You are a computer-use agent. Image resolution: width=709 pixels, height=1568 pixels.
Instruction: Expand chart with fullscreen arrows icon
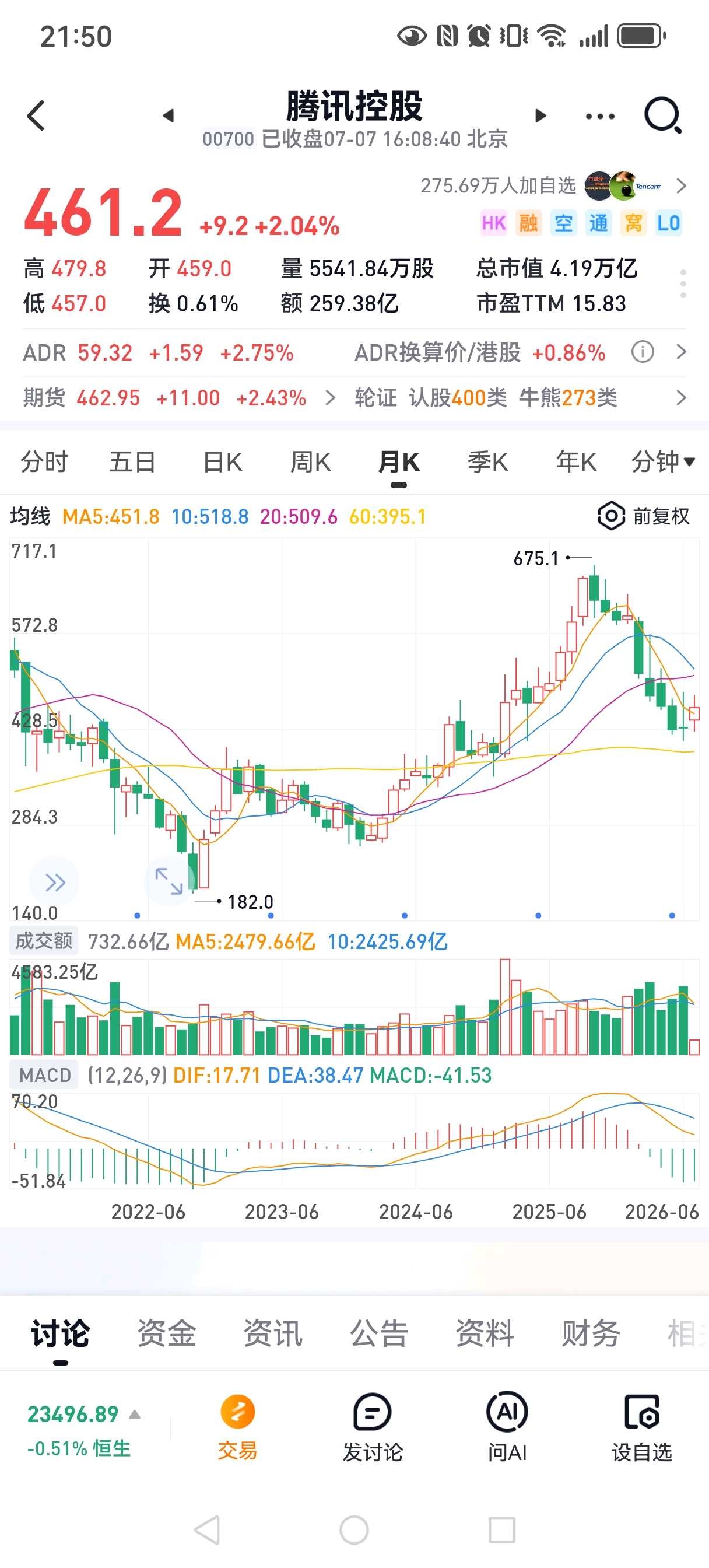click(169, 881)
